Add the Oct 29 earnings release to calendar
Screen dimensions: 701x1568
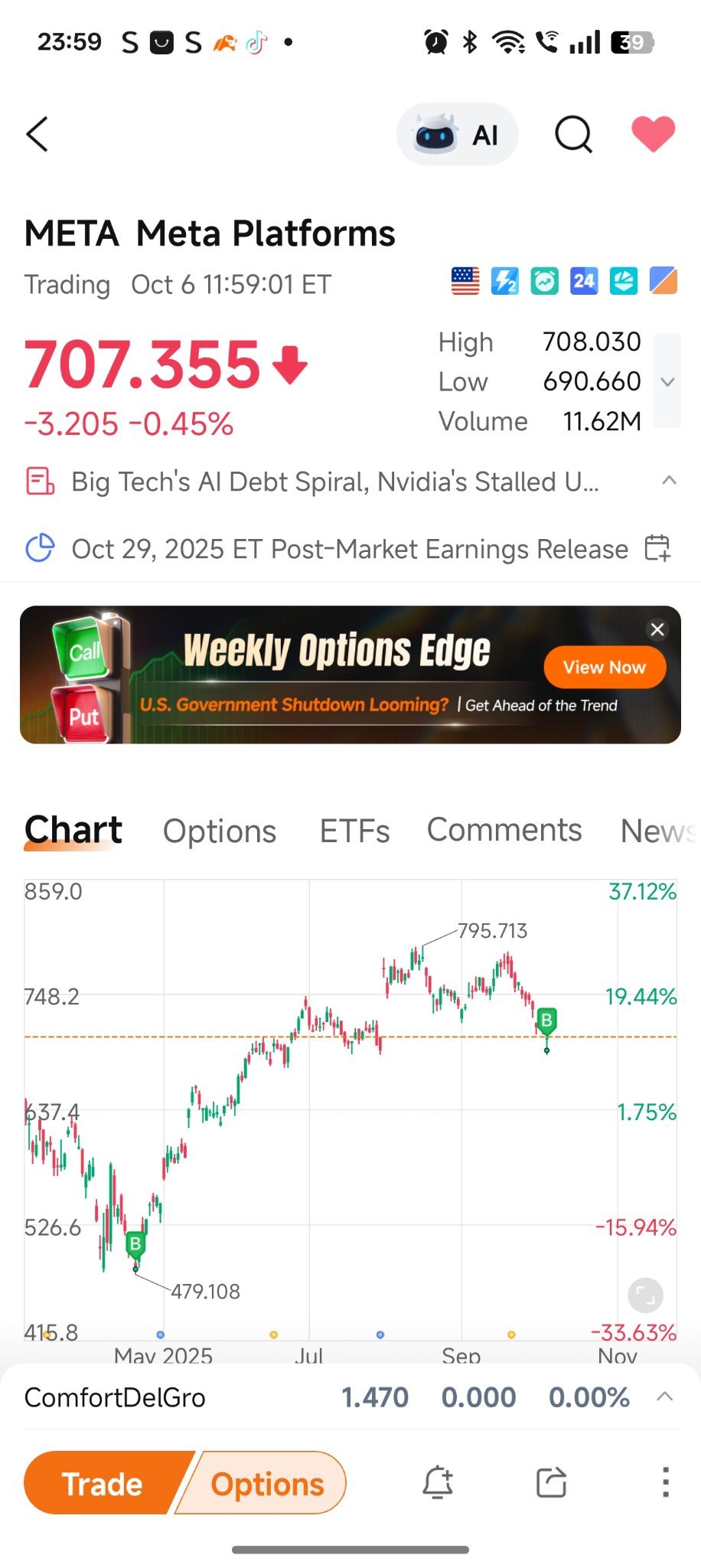[657, 548]
